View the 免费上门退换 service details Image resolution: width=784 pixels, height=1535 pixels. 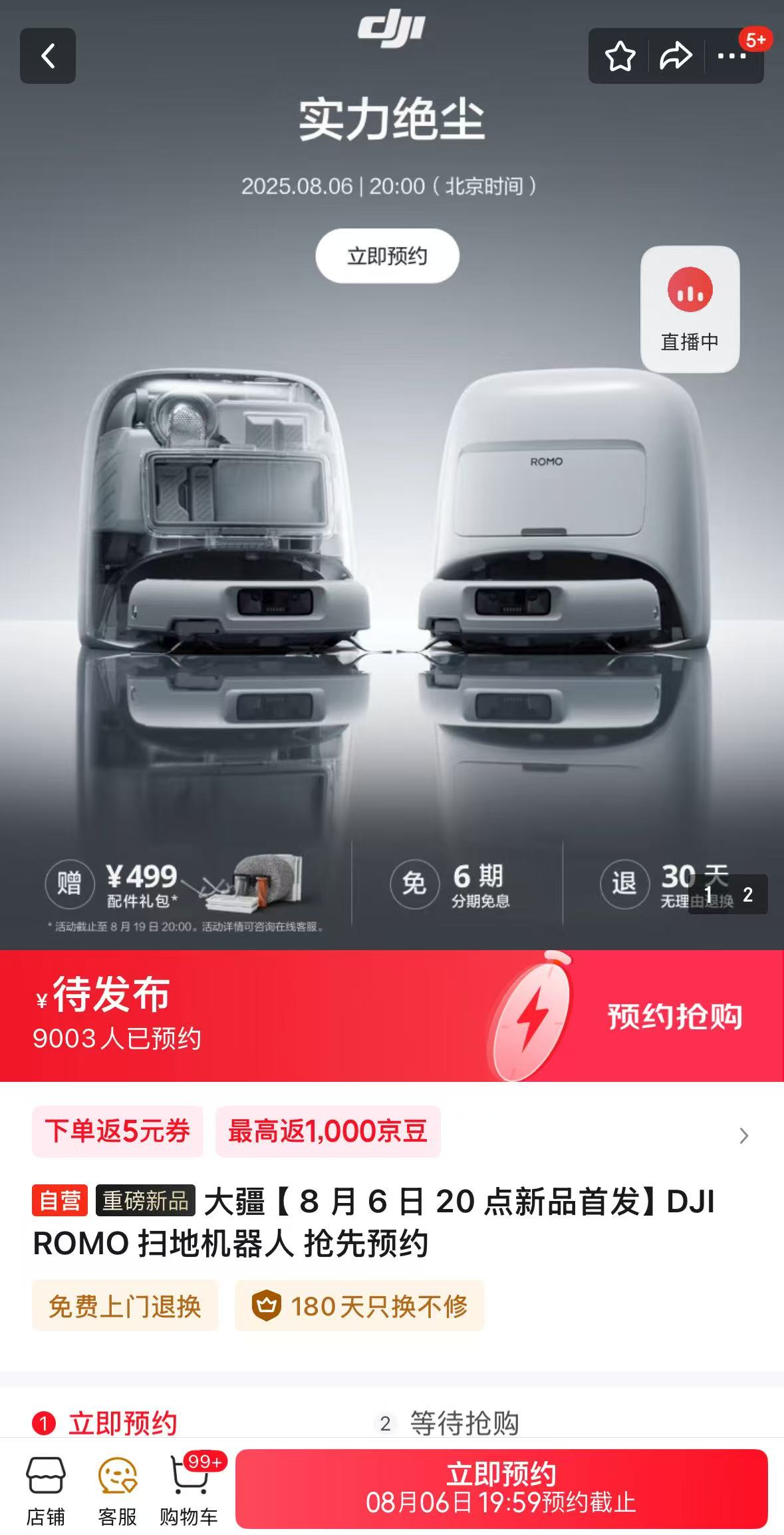125,1306
